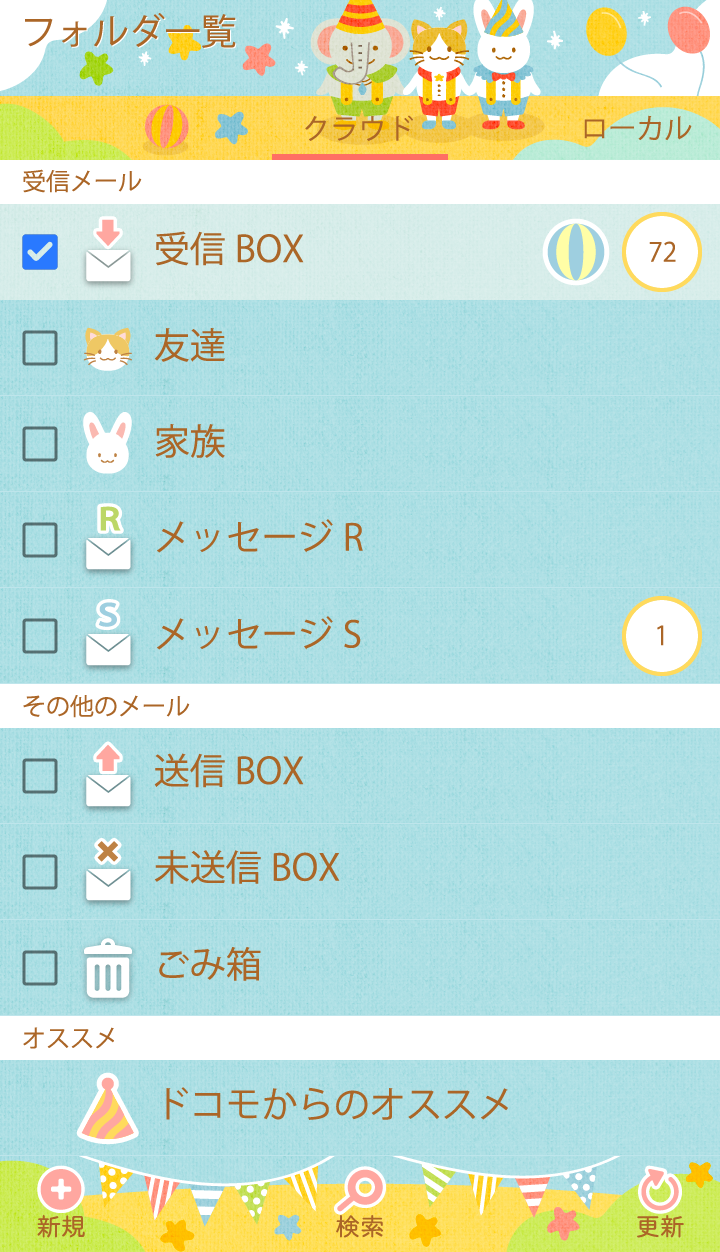Open the メッセージ R folder
This screenshot has height=1252, width=720.
(260, 539)
